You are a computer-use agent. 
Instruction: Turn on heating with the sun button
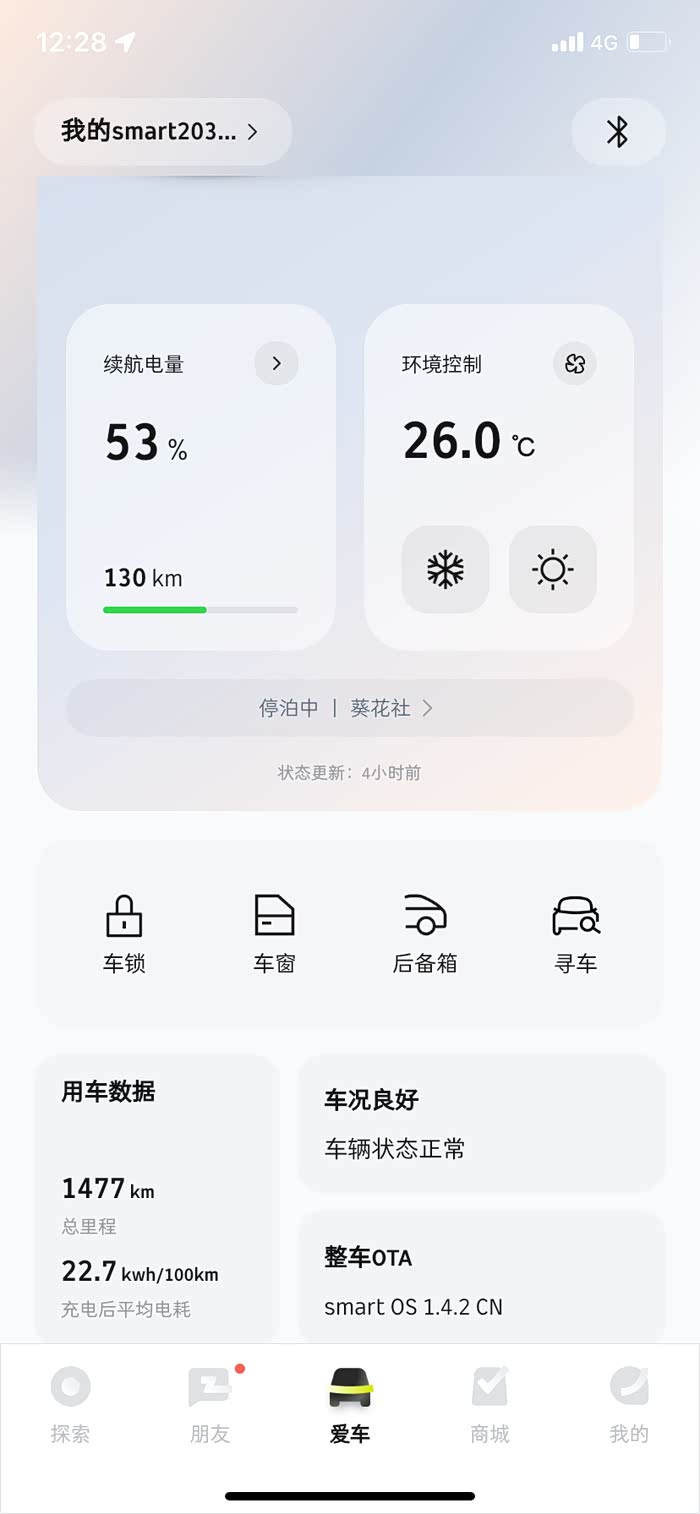(553, 570)
